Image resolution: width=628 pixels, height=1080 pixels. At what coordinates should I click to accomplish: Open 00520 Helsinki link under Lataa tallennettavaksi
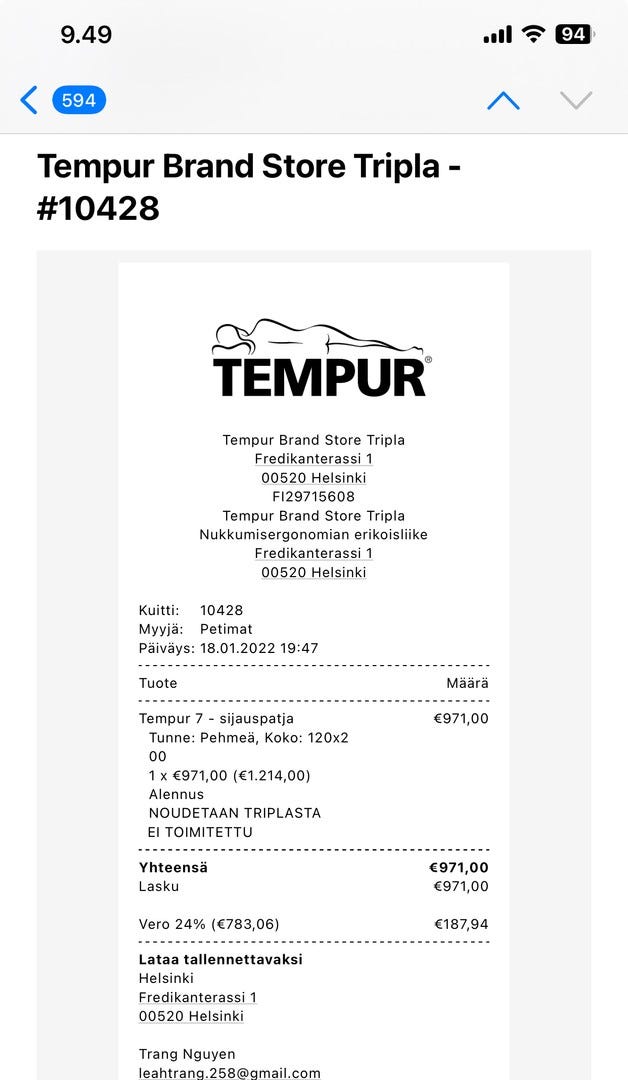pyautogui.click(x=191, y=1016)
